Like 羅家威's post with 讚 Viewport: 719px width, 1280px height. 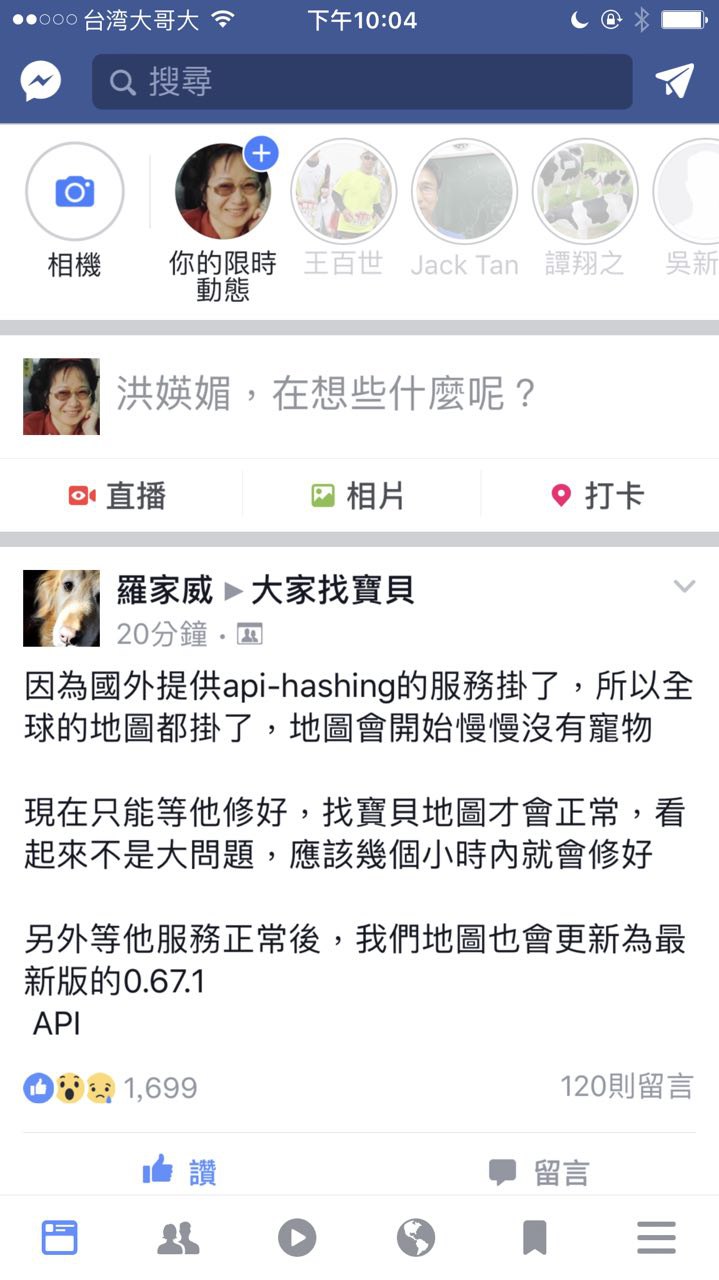point(180,1171)
